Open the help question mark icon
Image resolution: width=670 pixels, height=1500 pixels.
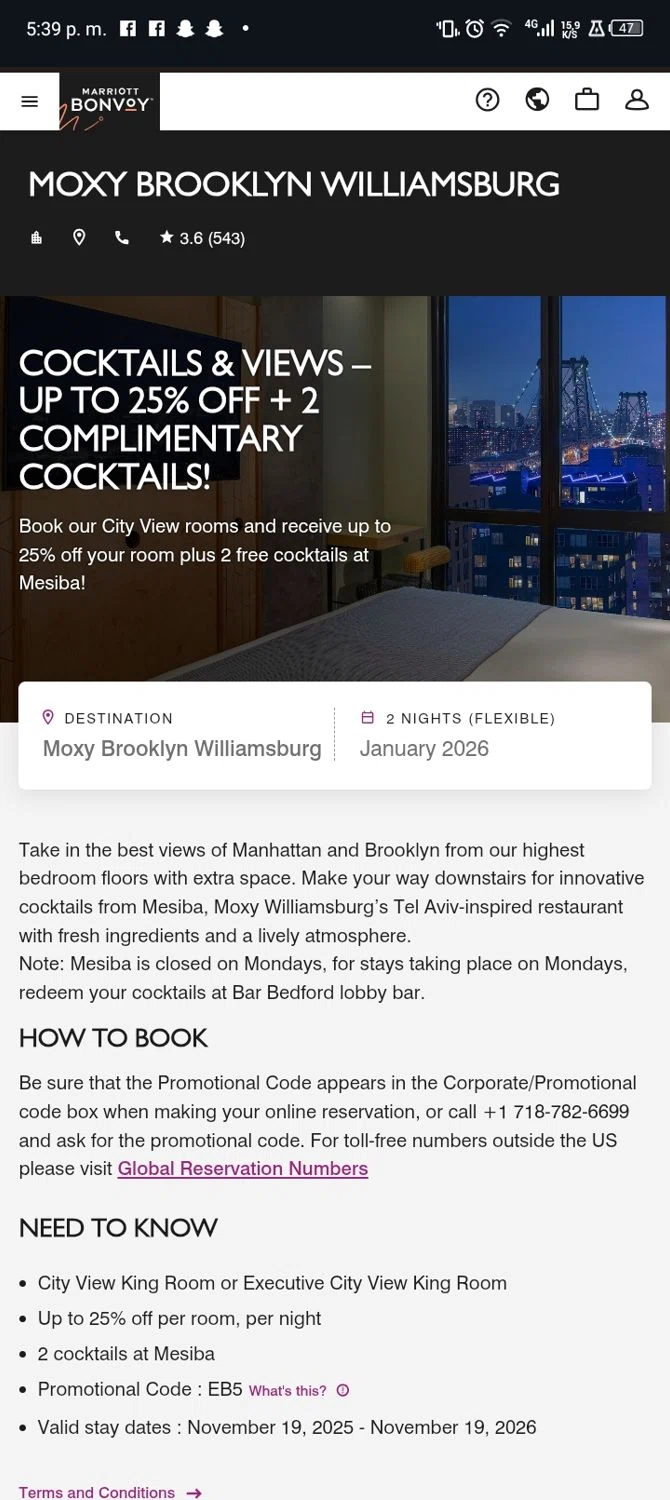(x=487, y=100)
